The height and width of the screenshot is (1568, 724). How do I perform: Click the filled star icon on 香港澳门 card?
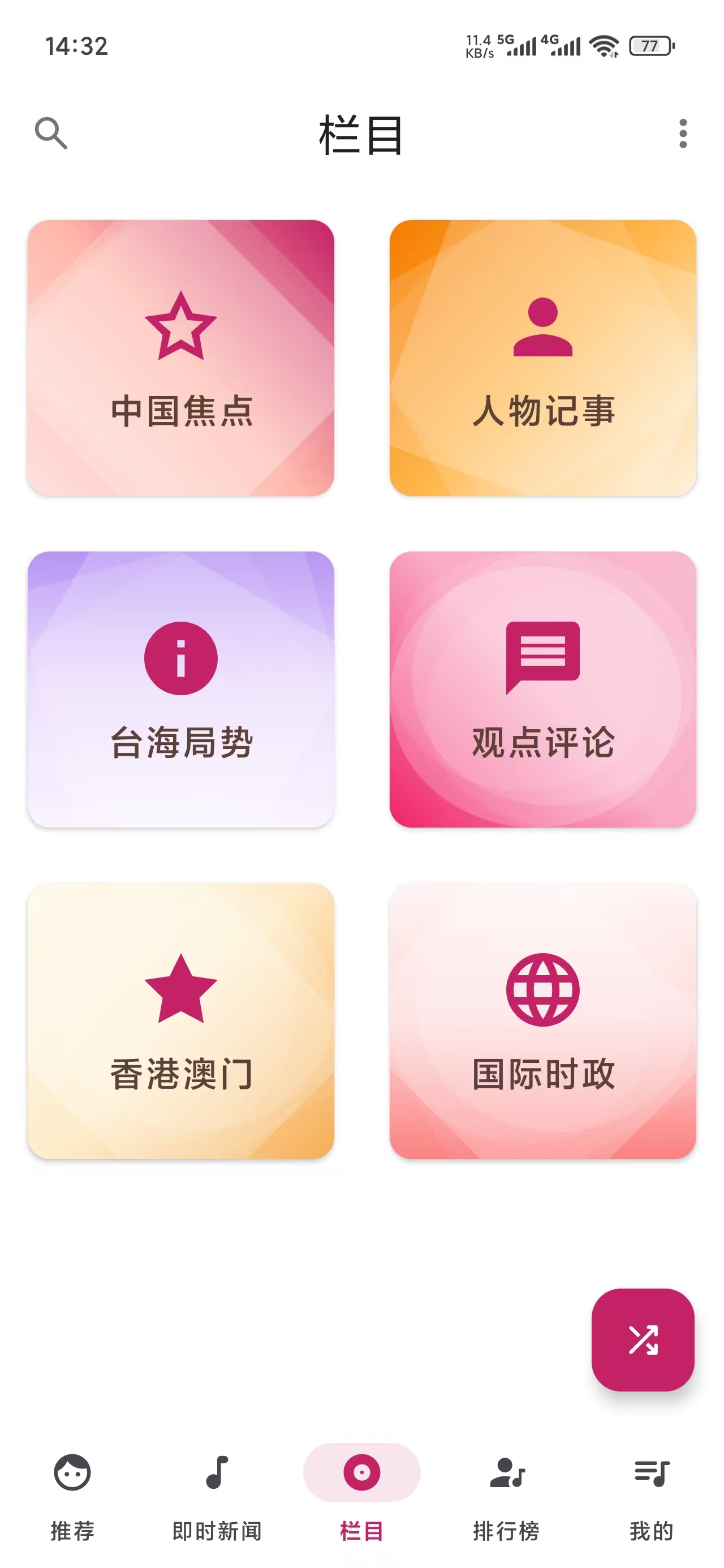click(180, 993)
